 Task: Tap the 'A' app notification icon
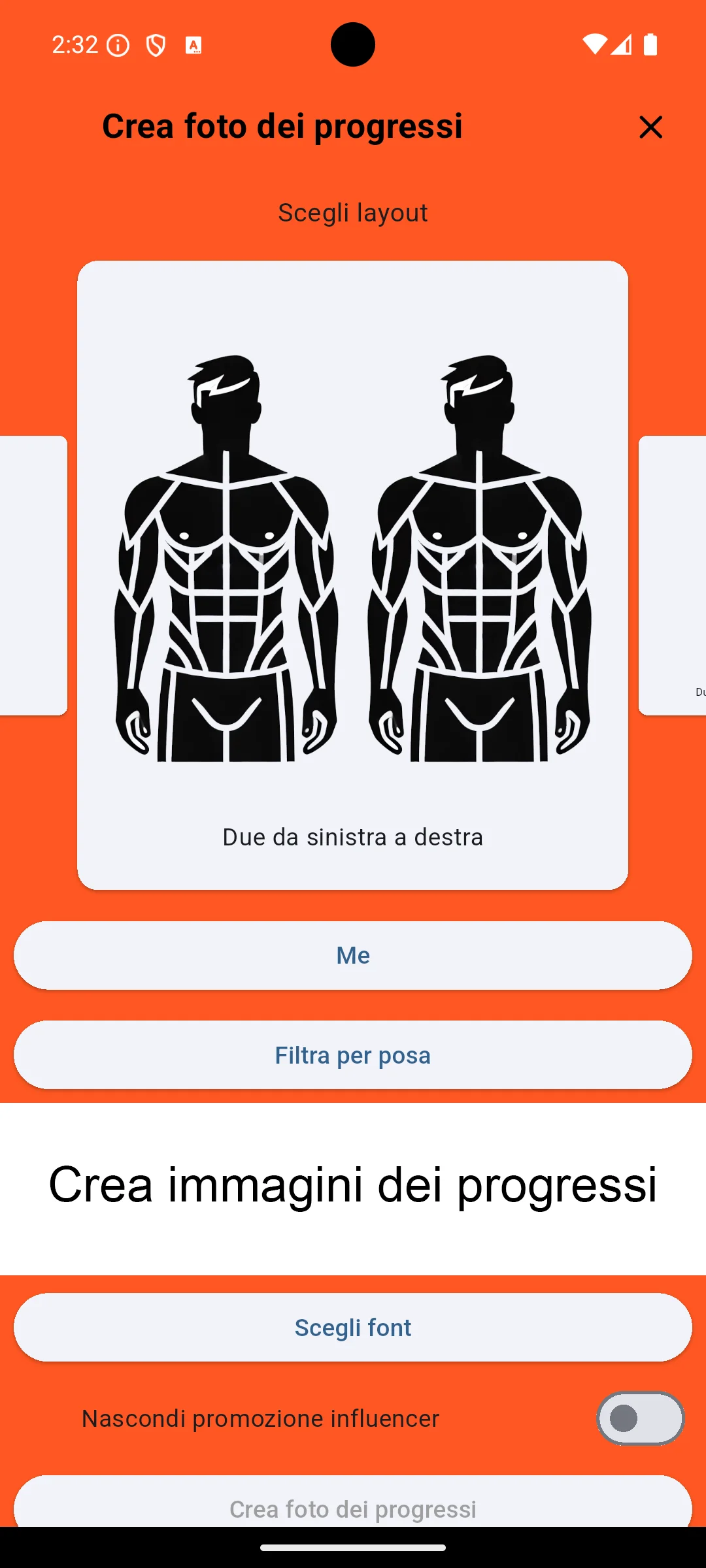193,44
